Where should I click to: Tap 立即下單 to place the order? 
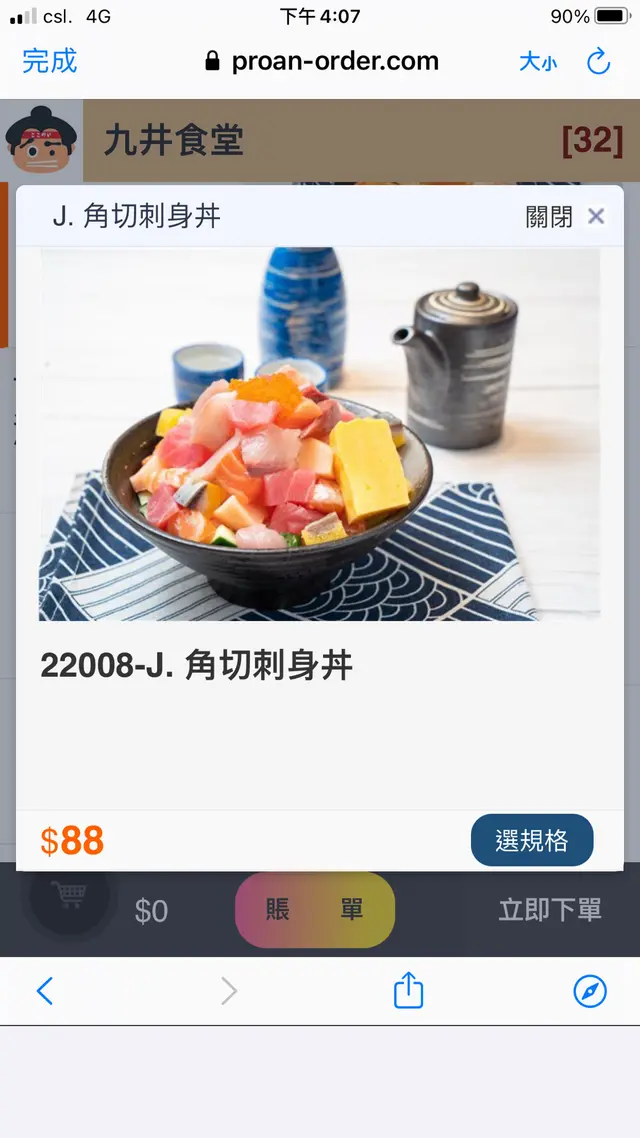tap(550, 910)
